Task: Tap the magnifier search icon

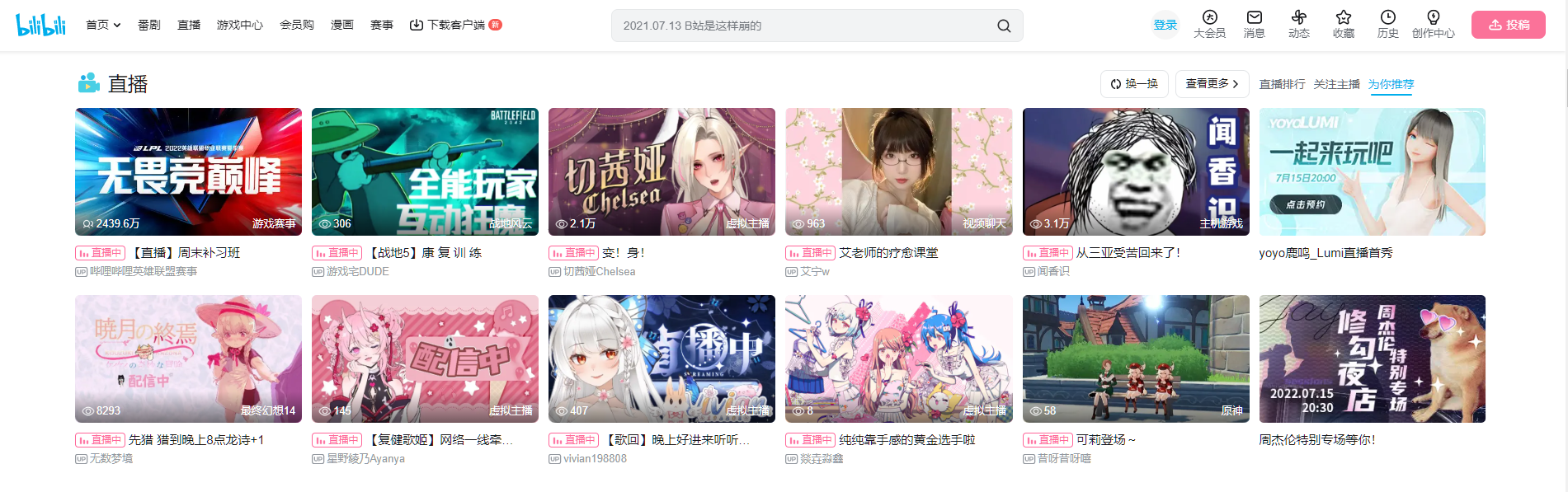Action: tap(1003, 26)
